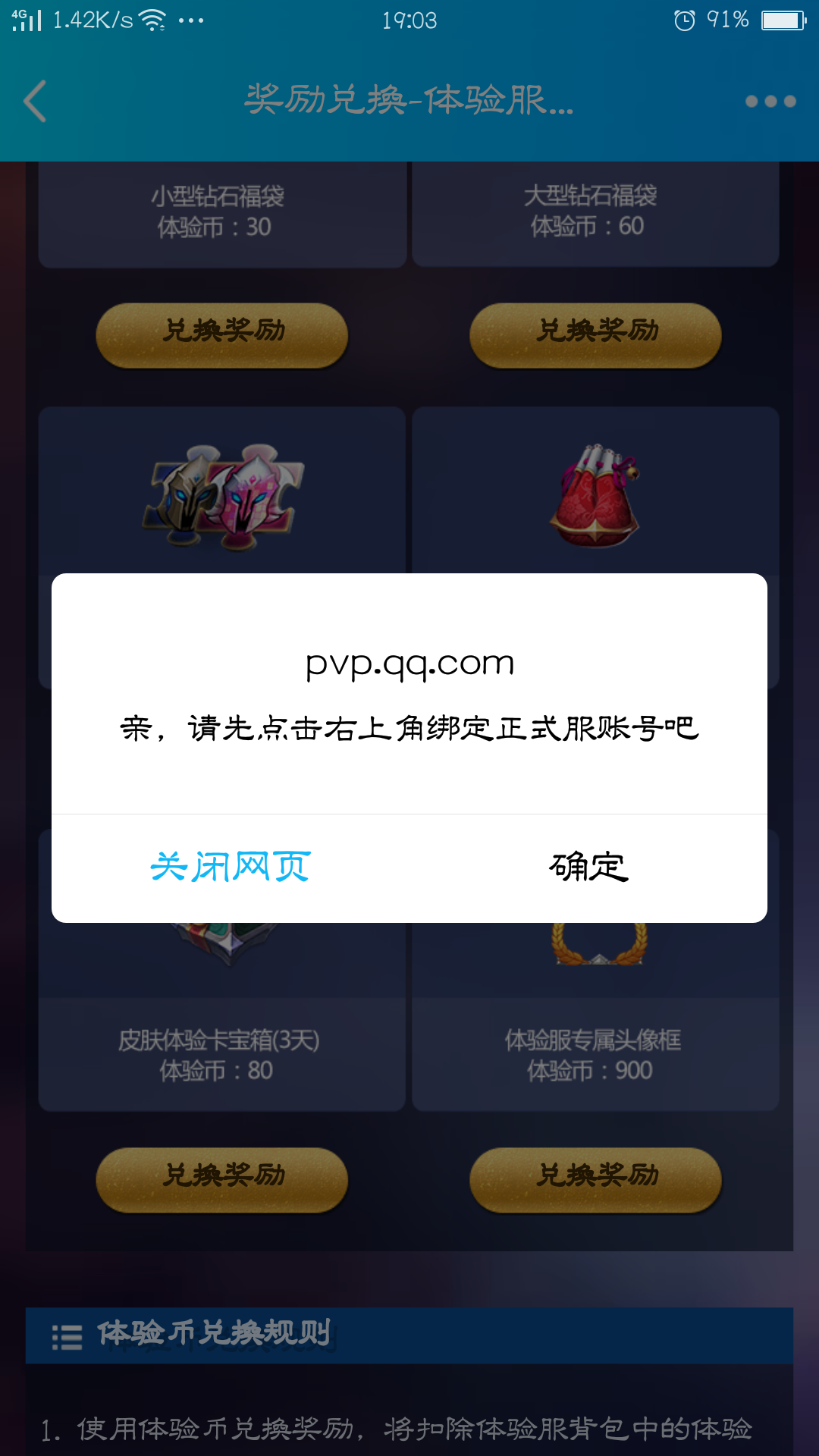Tap the alarm clock icon in the status bar

683,19
